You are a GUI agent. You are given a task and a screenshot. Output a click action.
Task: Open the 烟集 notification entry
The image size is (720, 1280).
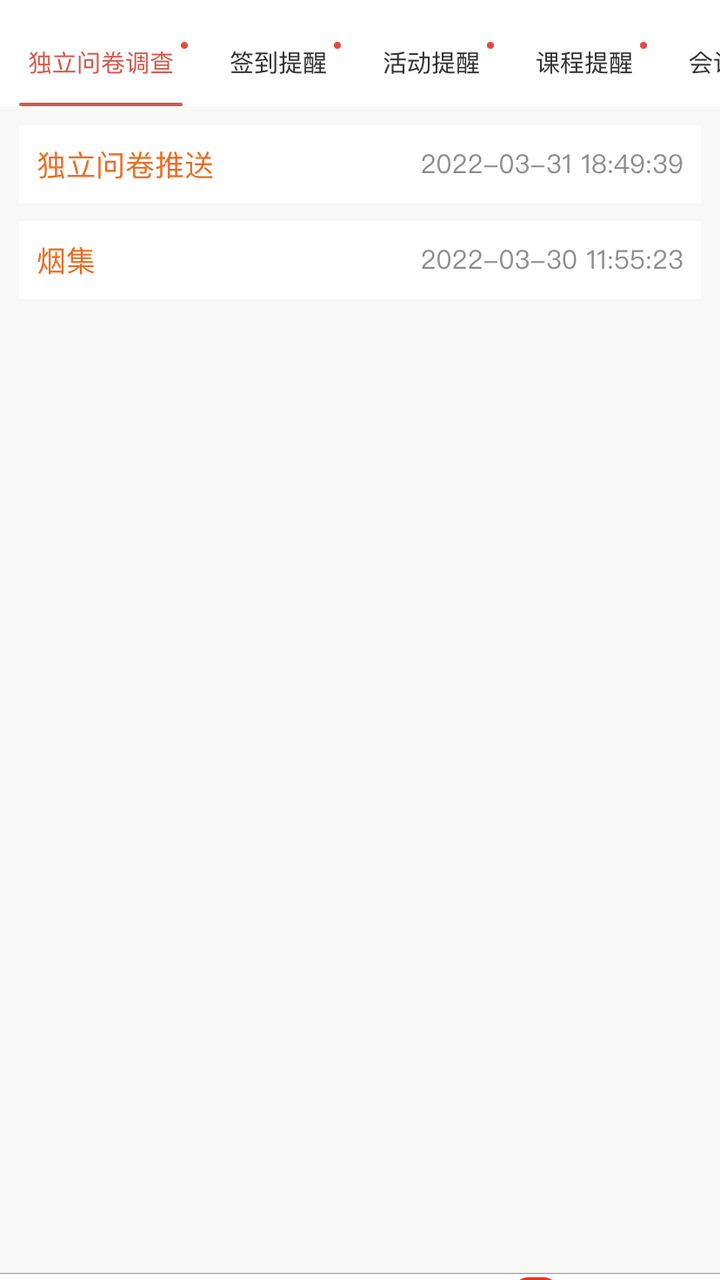[359, 261]
